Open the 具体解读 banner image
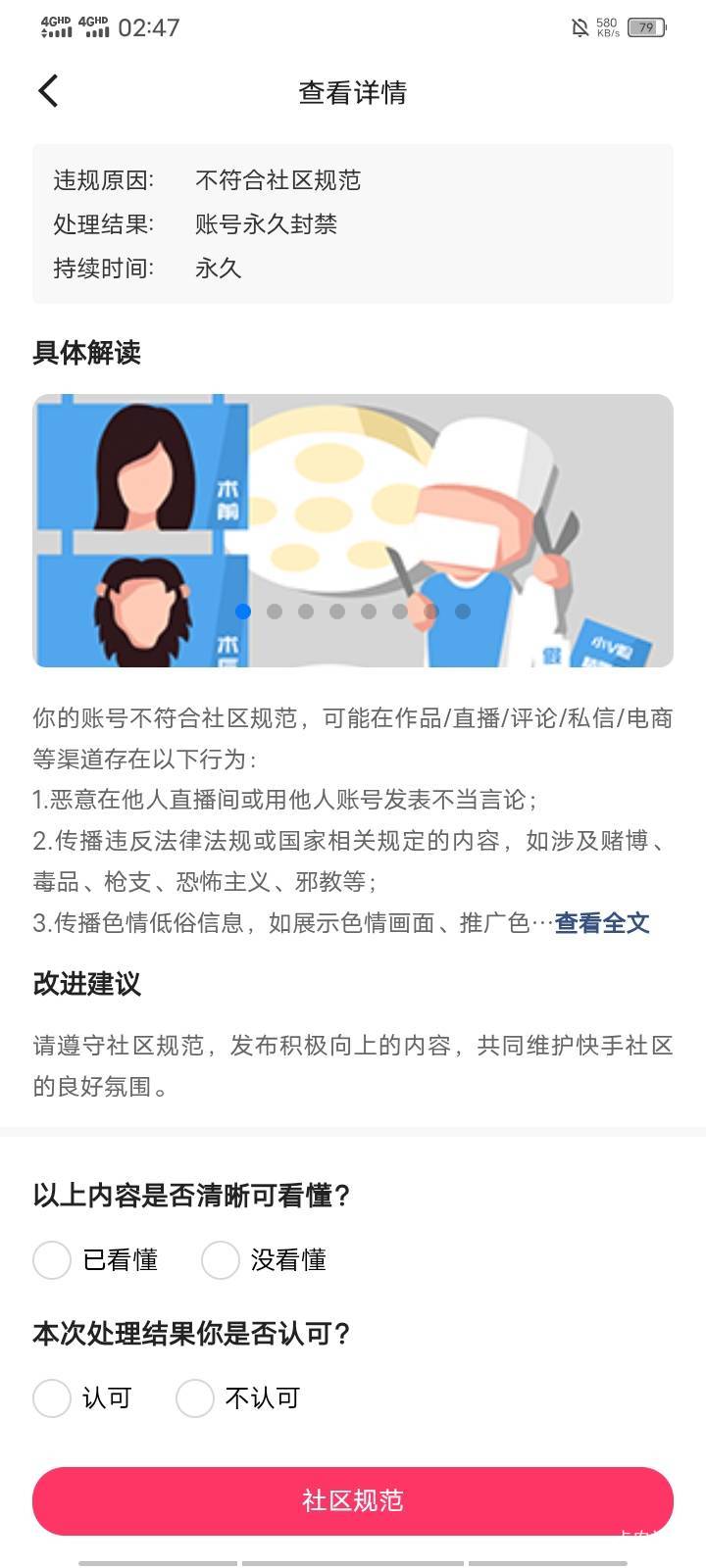The width and height of the screenshot is (706, 1568). pos(353,531)
